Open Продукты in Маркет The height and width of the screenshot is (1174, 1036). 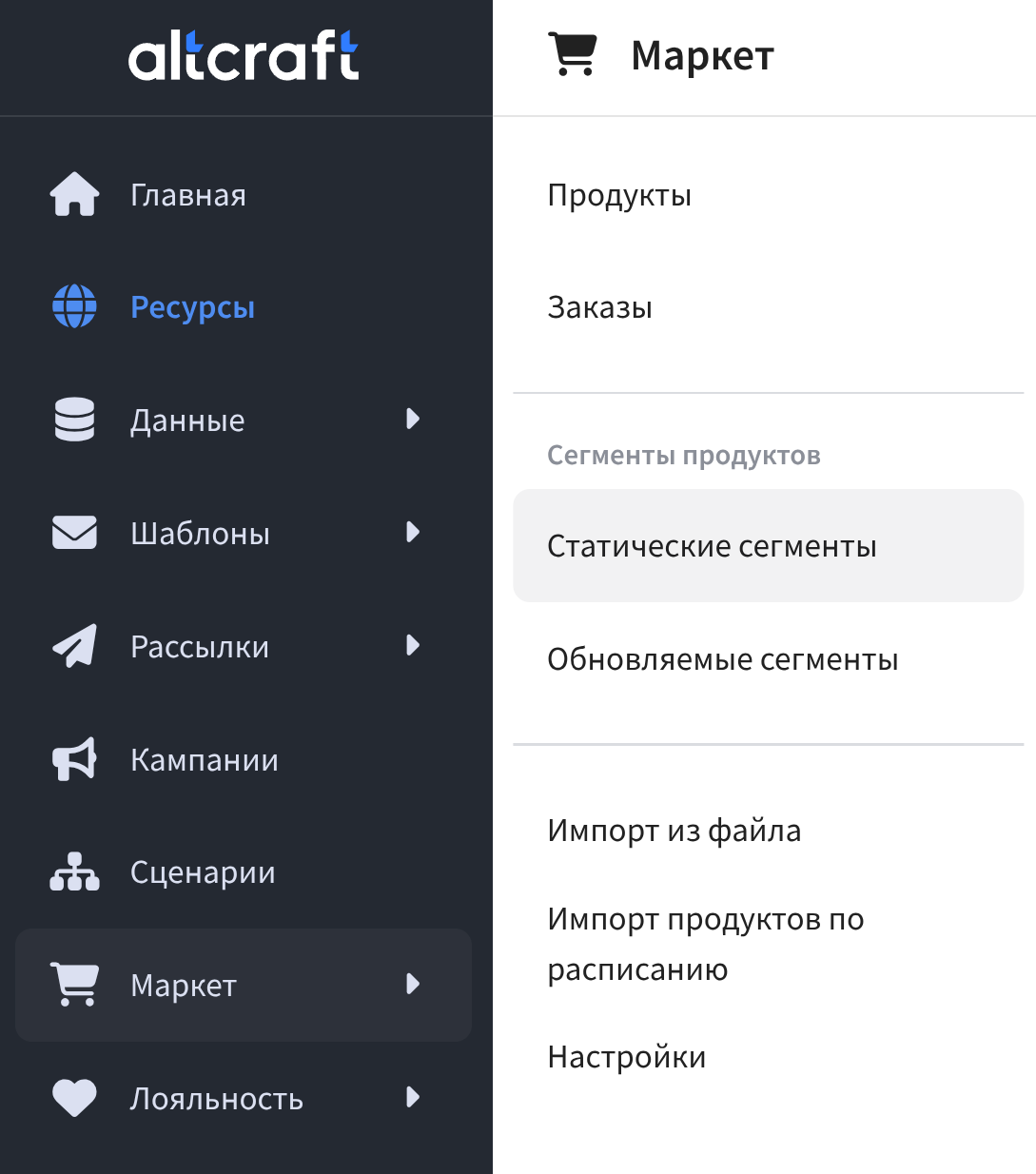619,195
